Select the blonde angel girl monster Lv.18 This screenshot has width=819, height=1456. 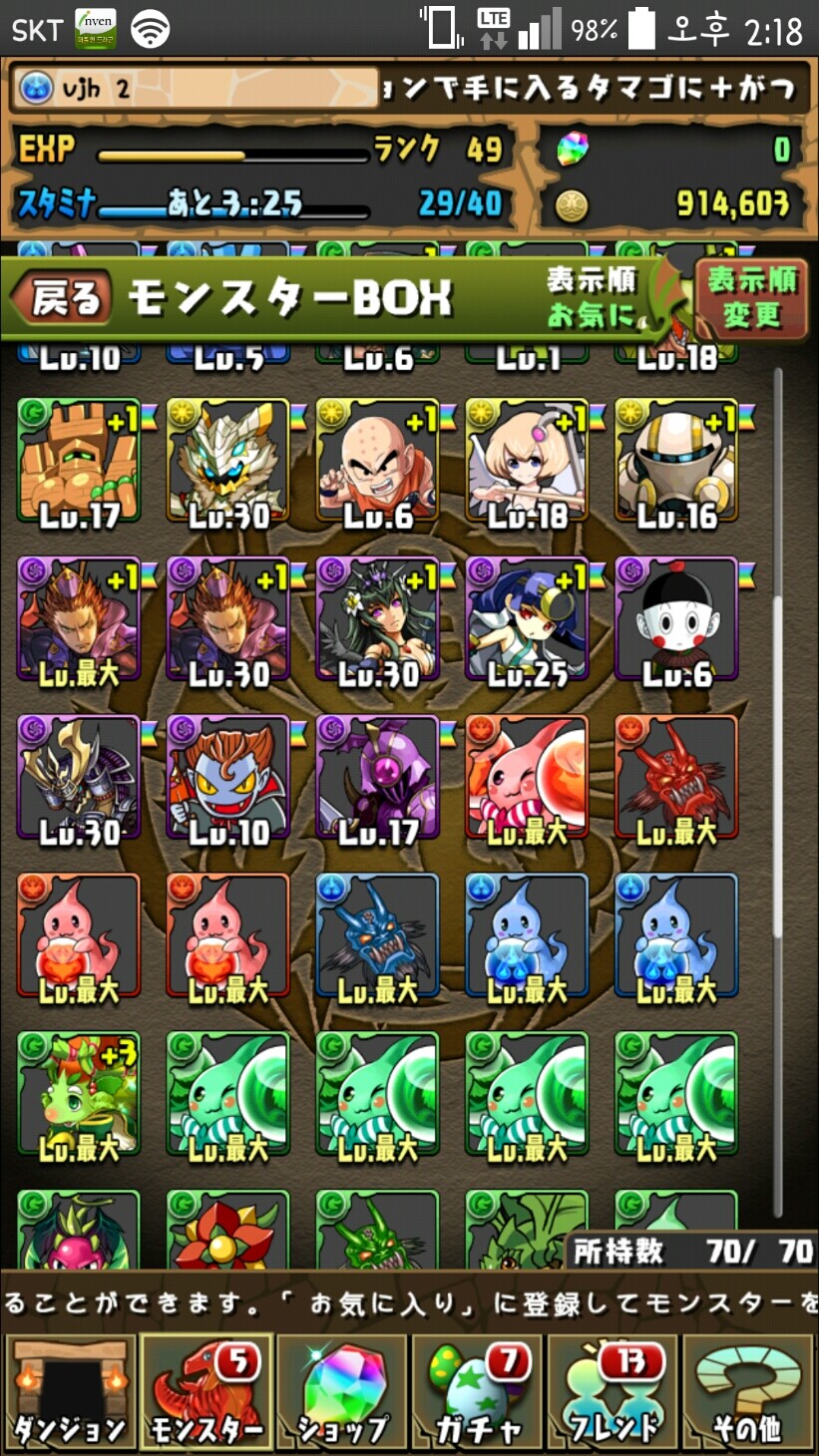tap(527, 460)
